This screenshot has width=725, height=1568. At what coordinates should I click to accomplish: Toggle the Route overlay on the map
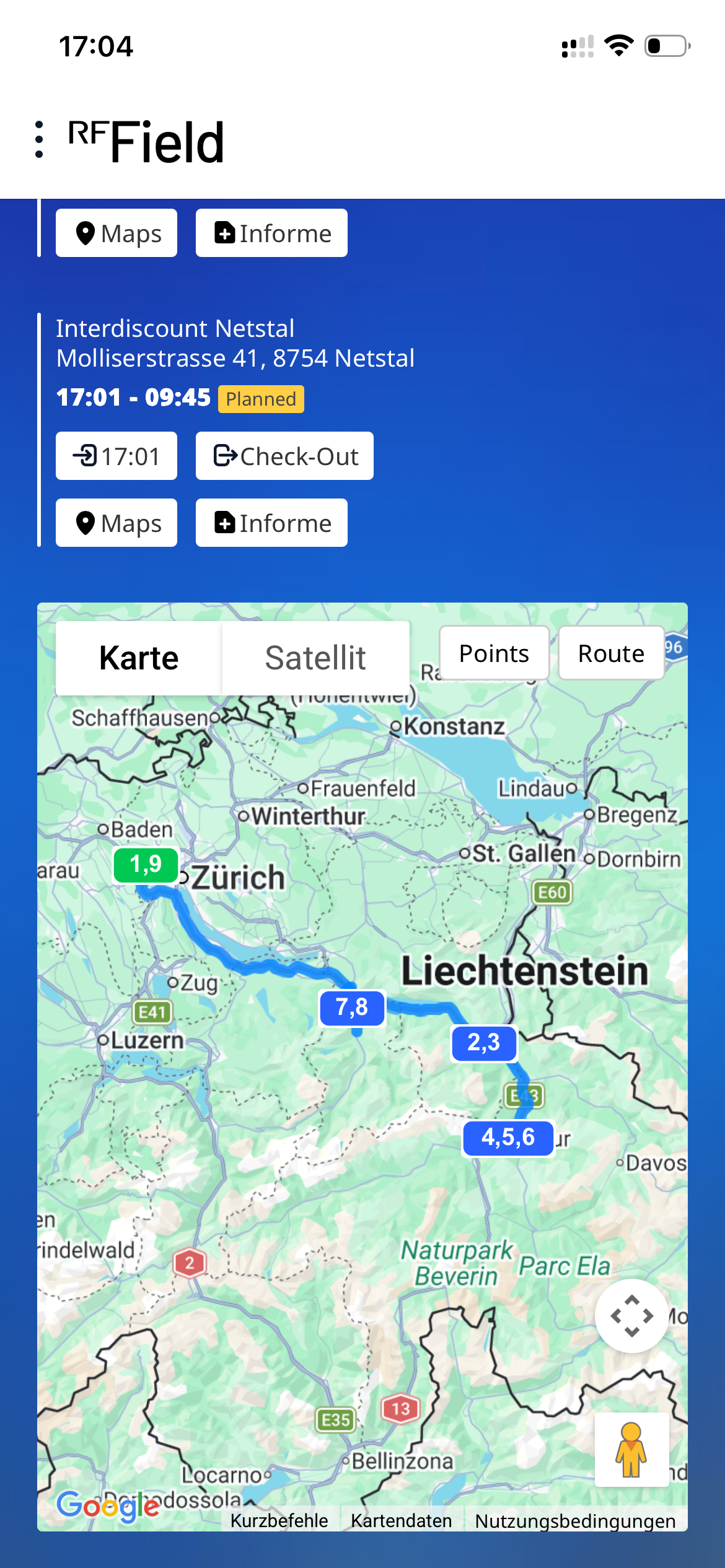point(610,652)
